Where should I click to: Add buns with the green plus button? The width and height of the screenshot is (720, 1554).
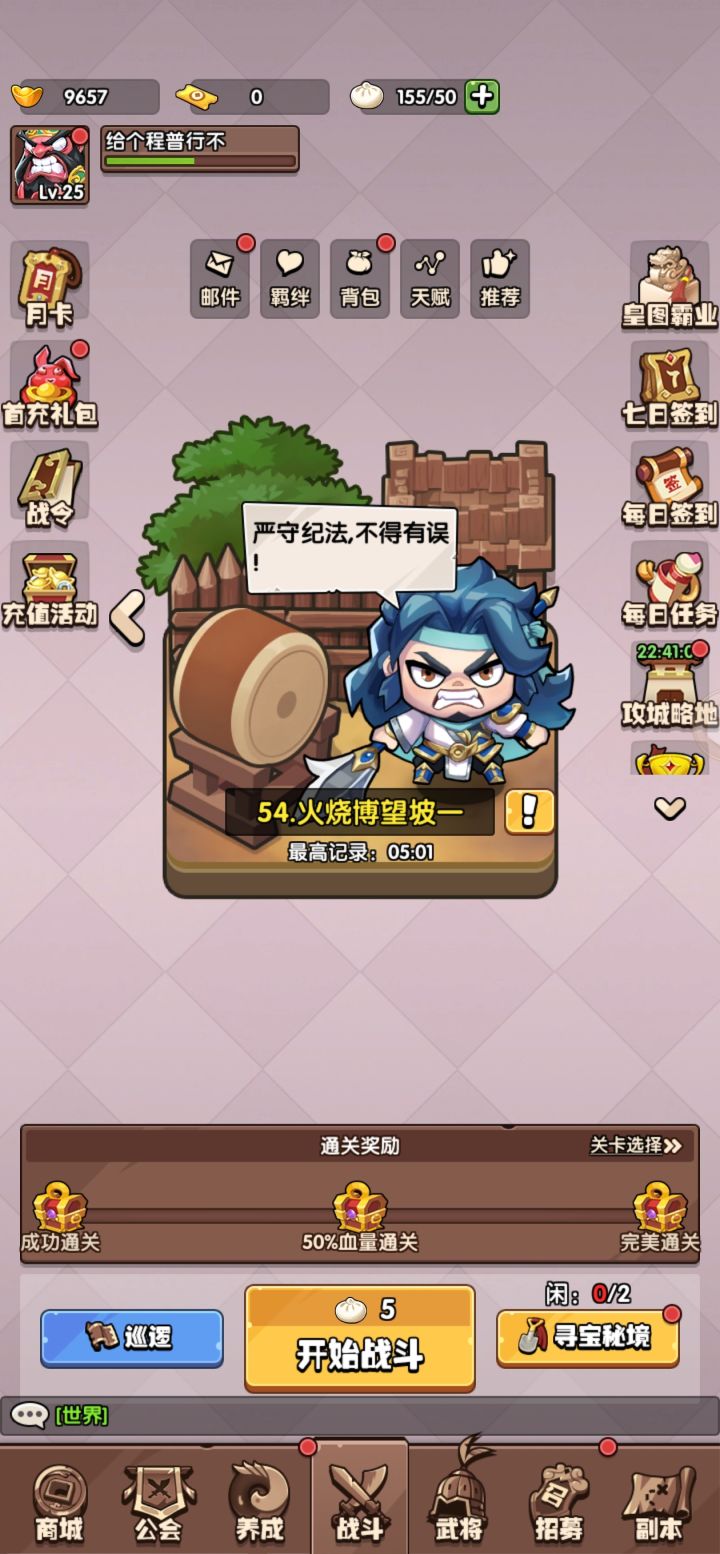click(480, 96)
